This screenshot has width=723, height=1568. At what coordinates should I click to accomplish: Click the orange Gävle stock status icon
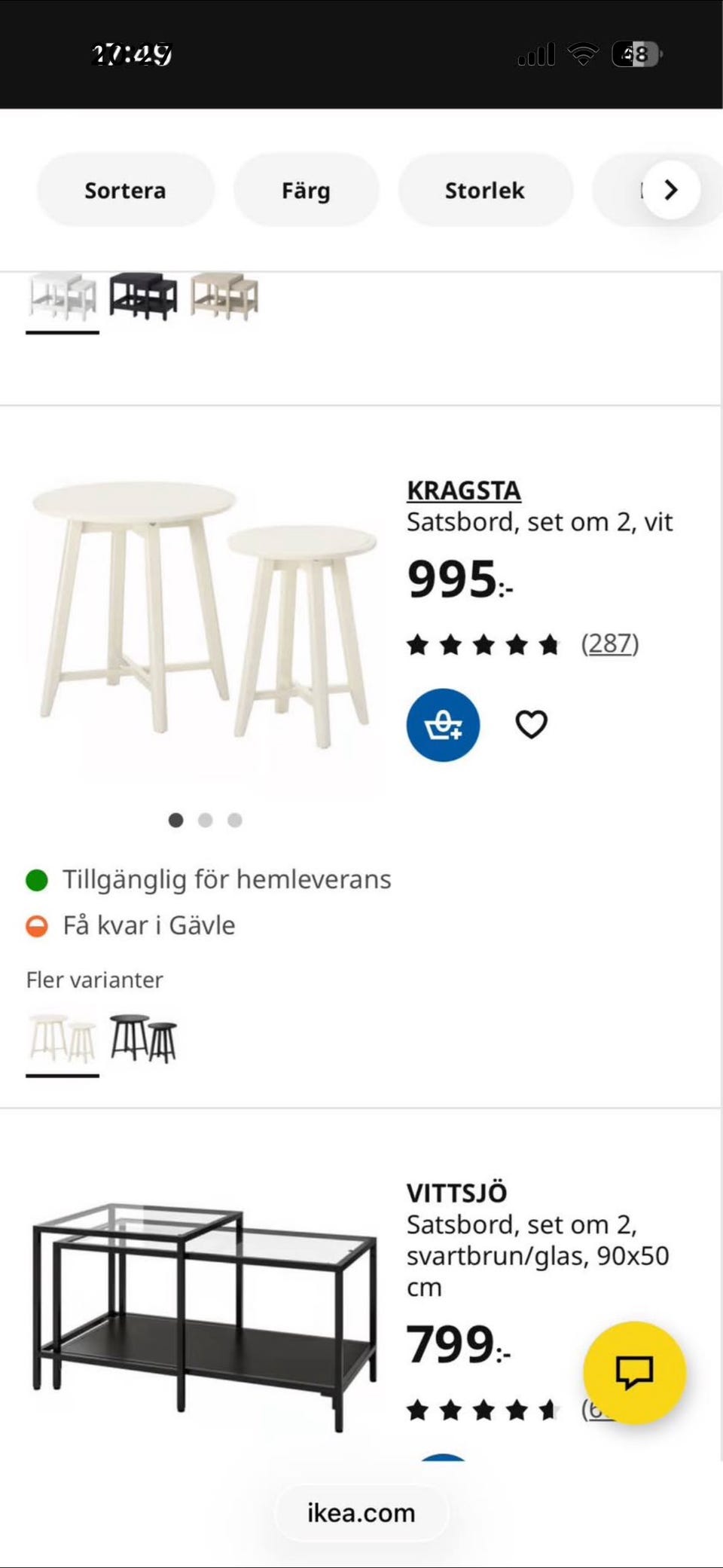(x=36, y=925)
